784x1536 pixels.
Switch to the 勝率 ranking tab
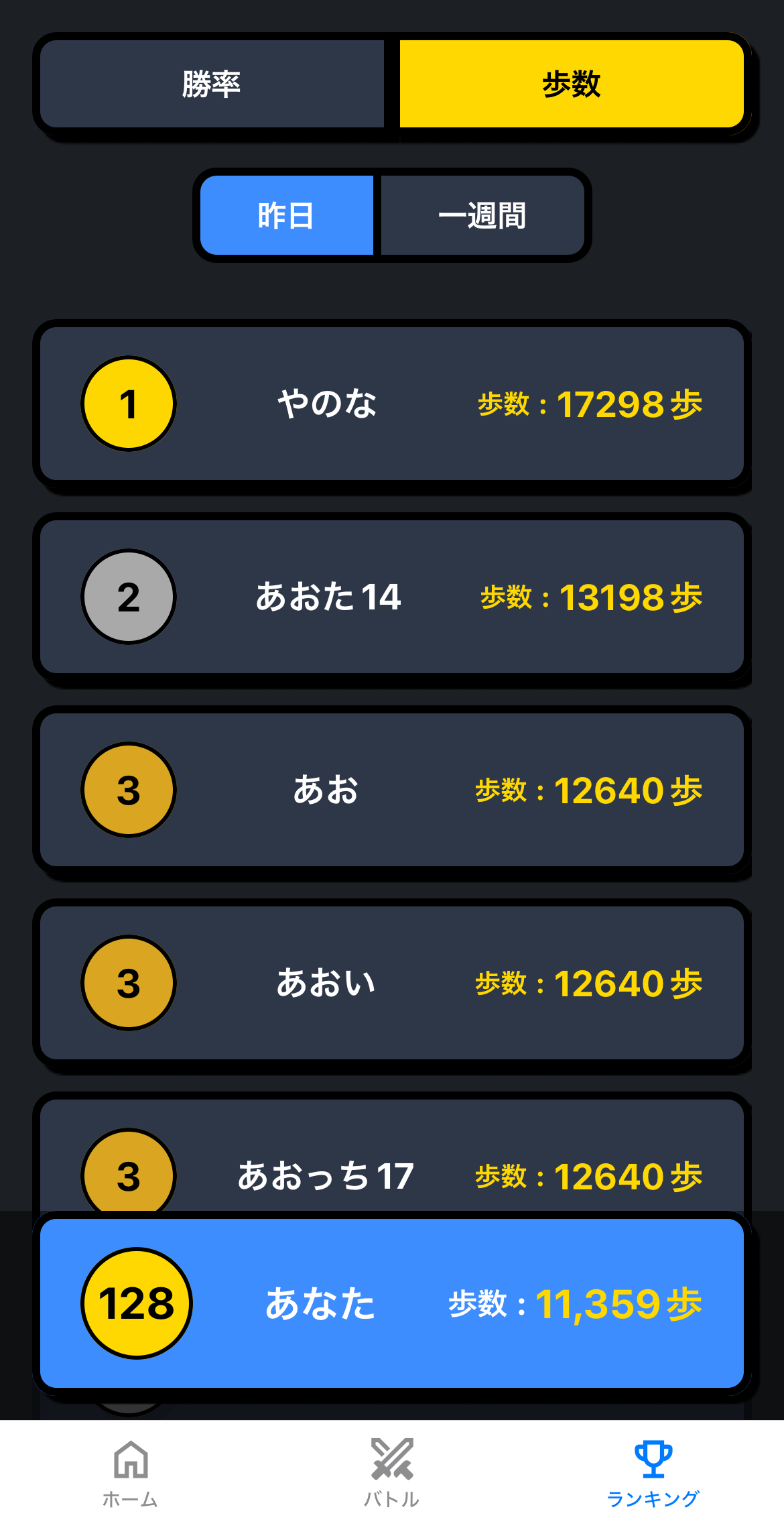[212, 84]
